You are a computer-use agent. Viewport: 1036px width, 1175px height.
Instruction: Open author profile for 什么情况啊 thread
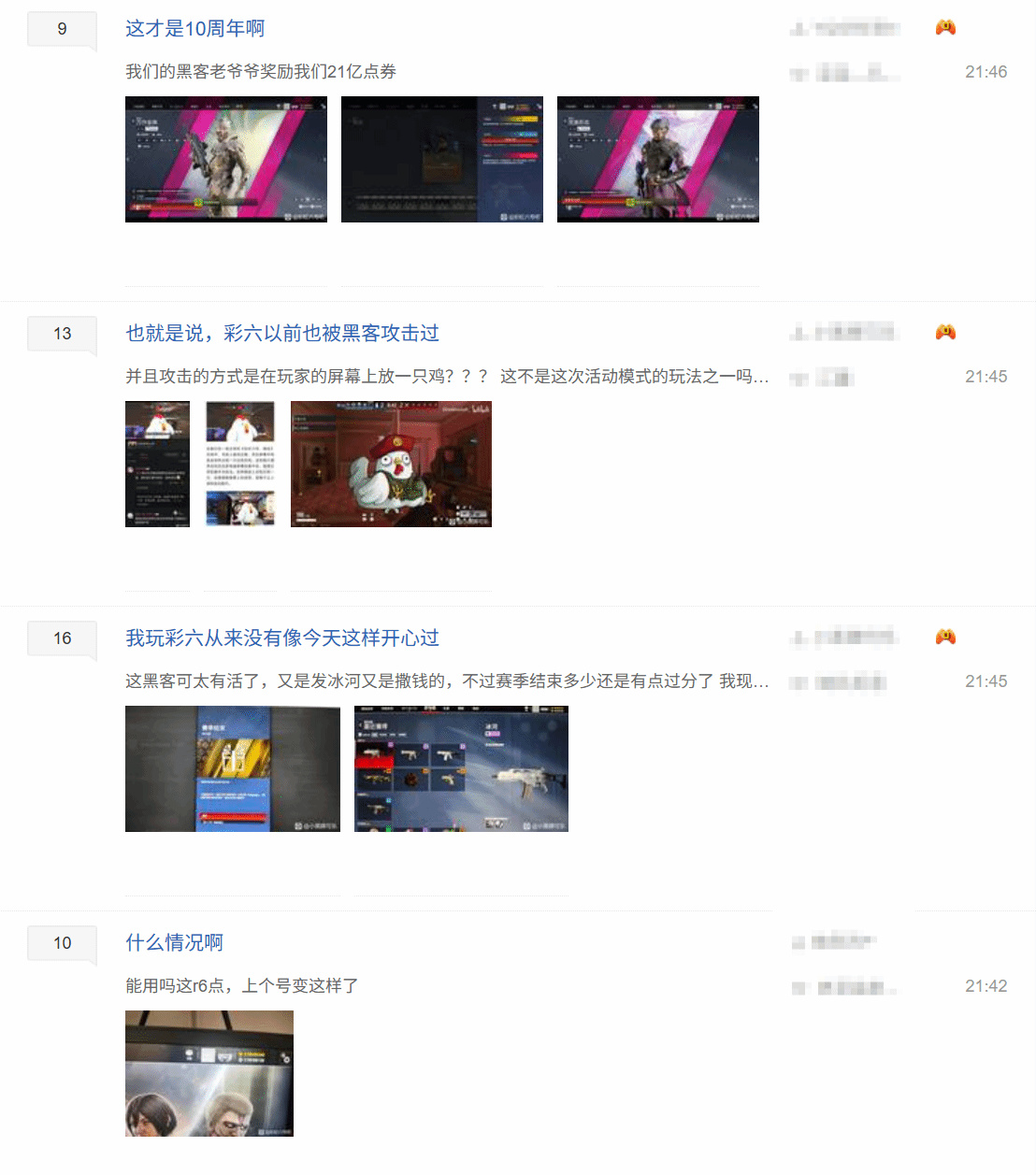pyautogui.click(x=833, y=942)
